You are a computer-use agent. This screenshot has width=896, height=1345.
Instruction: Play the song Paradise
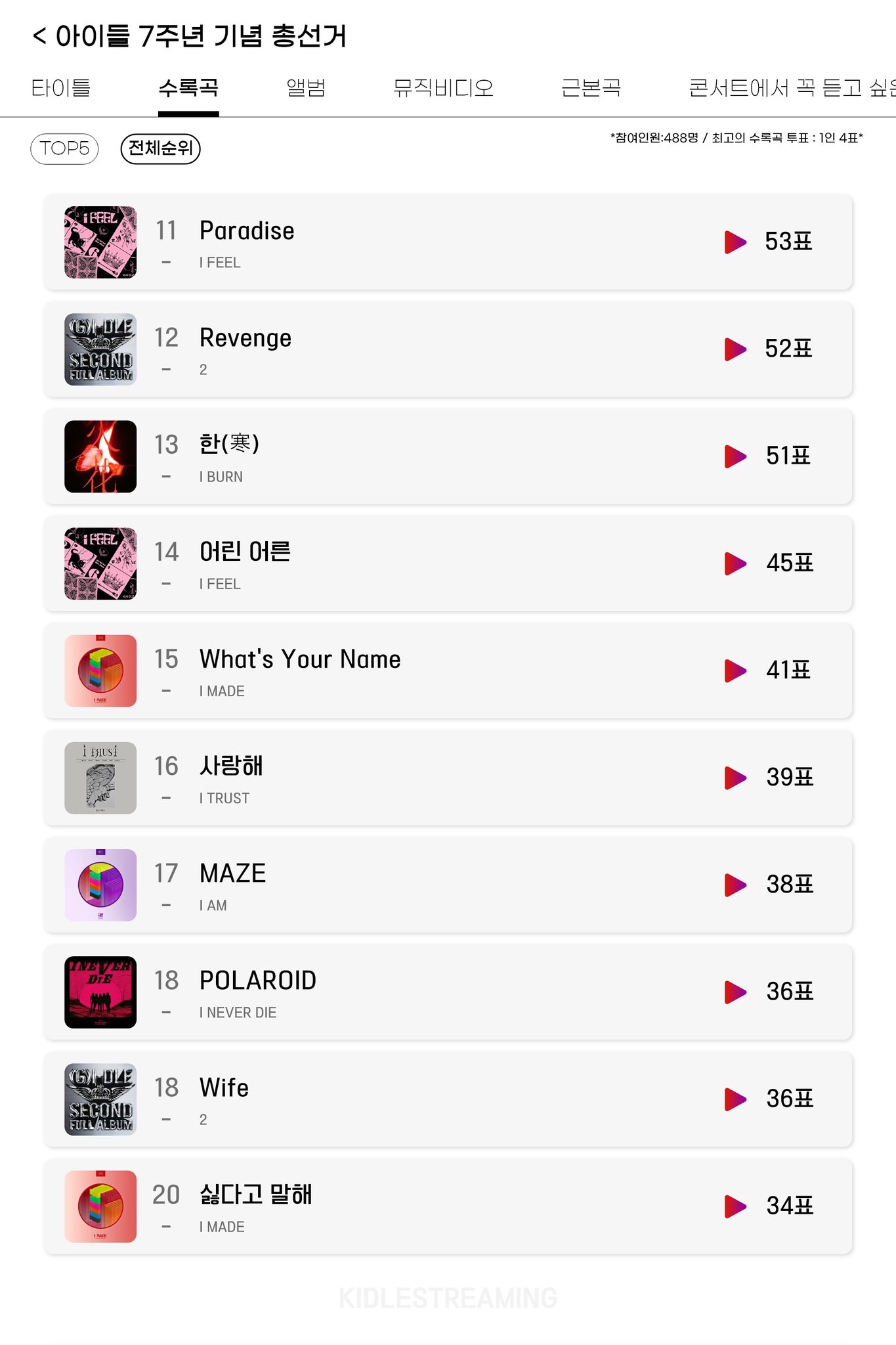[x=735, y=242]
